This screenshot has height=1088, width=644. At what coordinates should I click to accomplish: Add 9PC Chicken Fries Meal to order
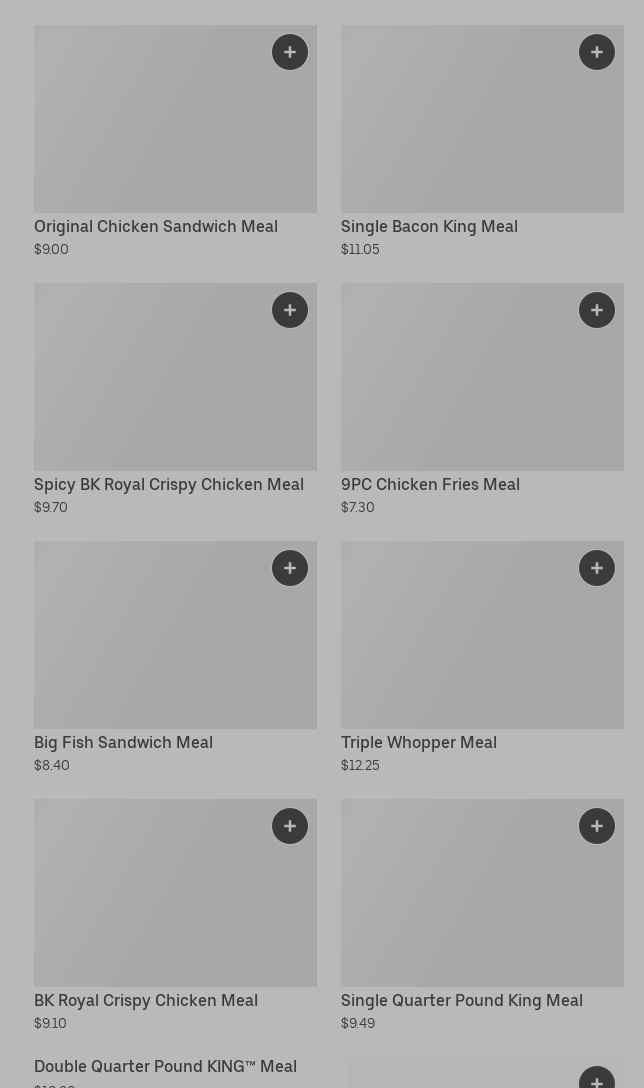(597, 310)
